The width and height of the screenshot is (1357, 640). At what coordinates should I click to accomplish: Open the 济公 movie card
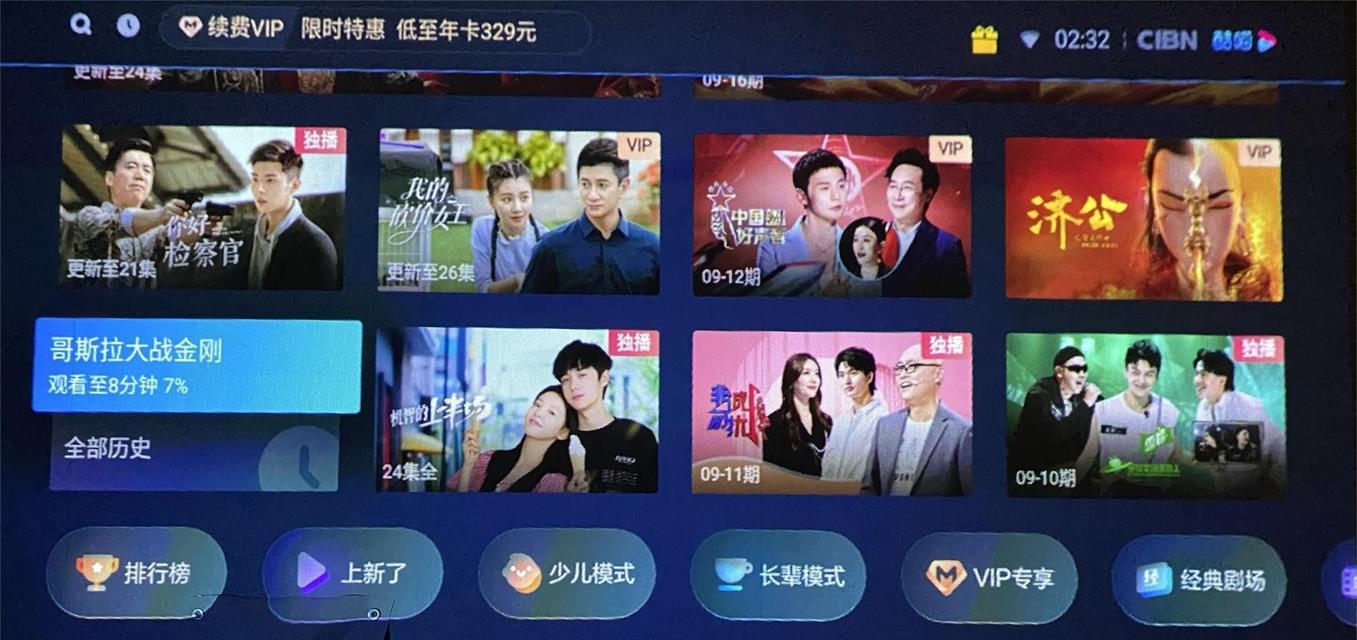point(1143,220)
